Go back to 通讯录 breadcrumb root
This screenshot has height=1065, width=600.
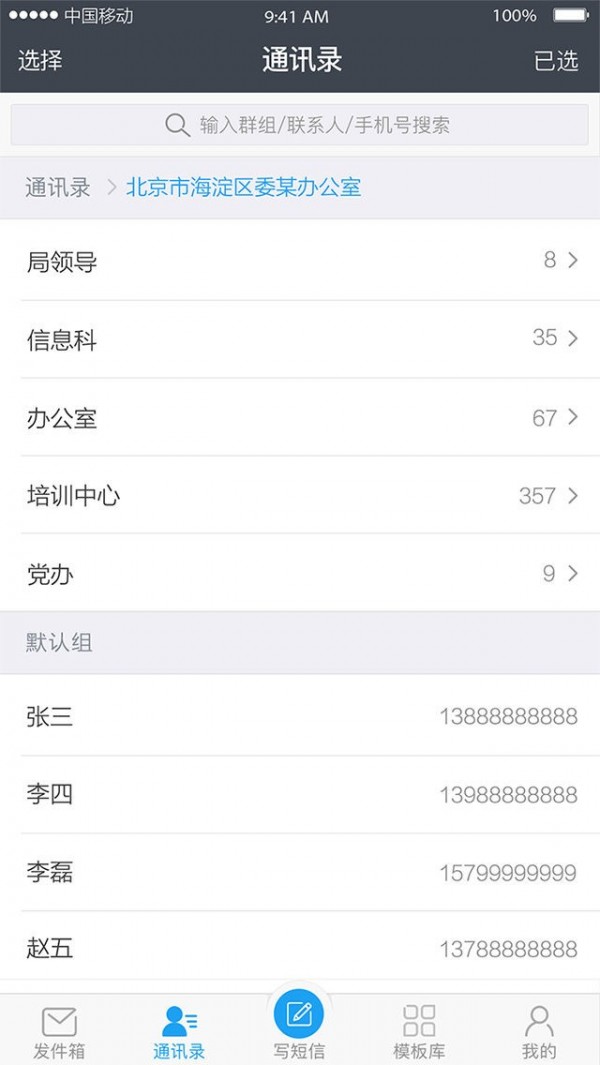point(58,187)
